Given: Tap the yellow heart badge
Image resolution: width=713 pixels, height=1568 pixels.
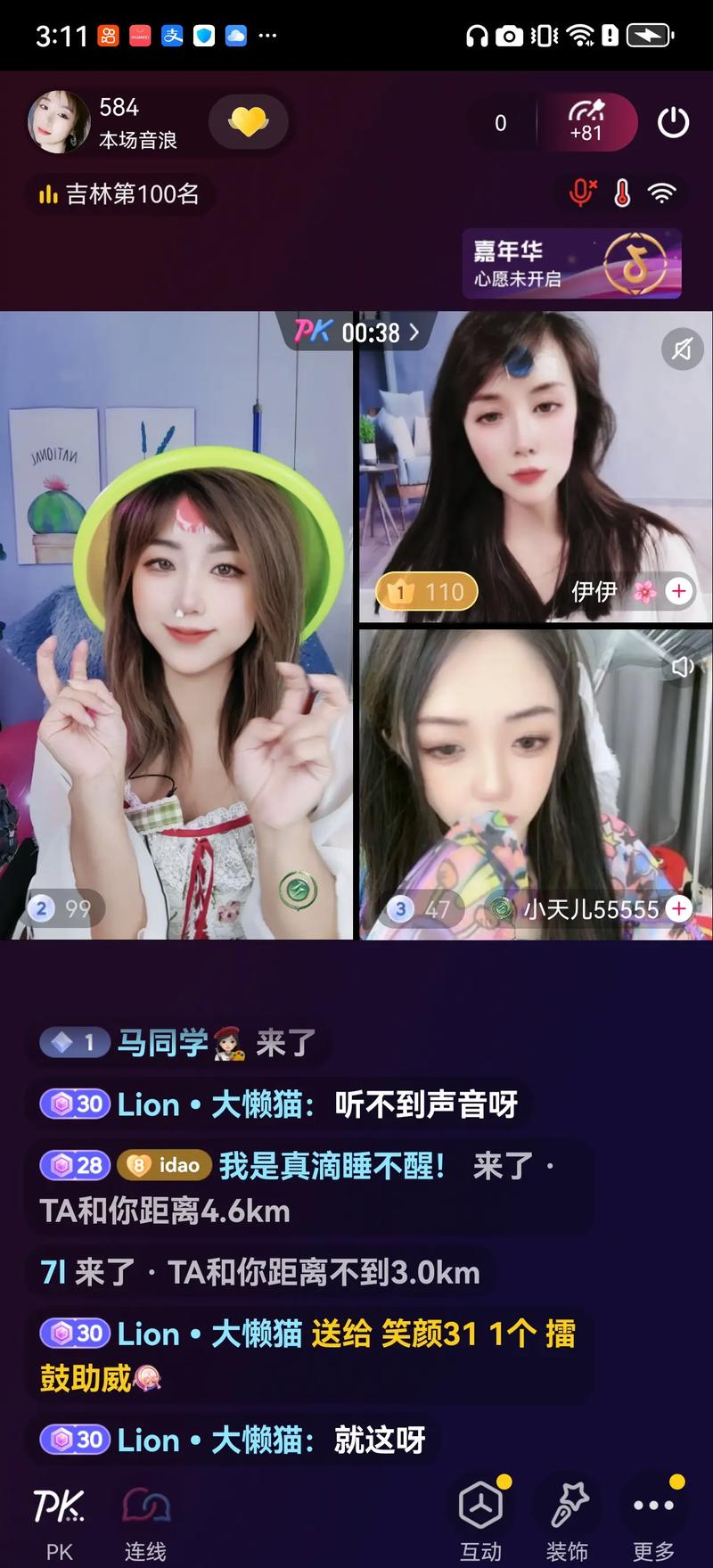Looking at the screenshot, I should coord(248,121).
